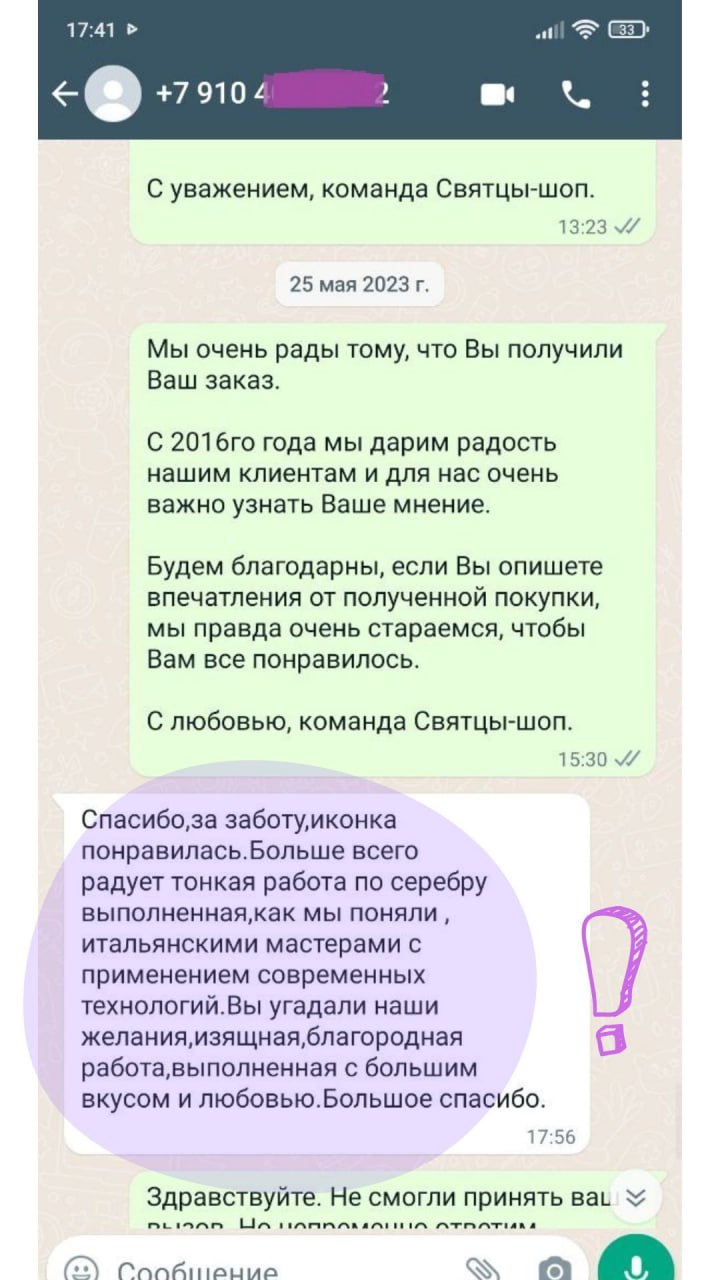Attach a file with the paperclip
720x1280 pixels.
(483, 1268)
